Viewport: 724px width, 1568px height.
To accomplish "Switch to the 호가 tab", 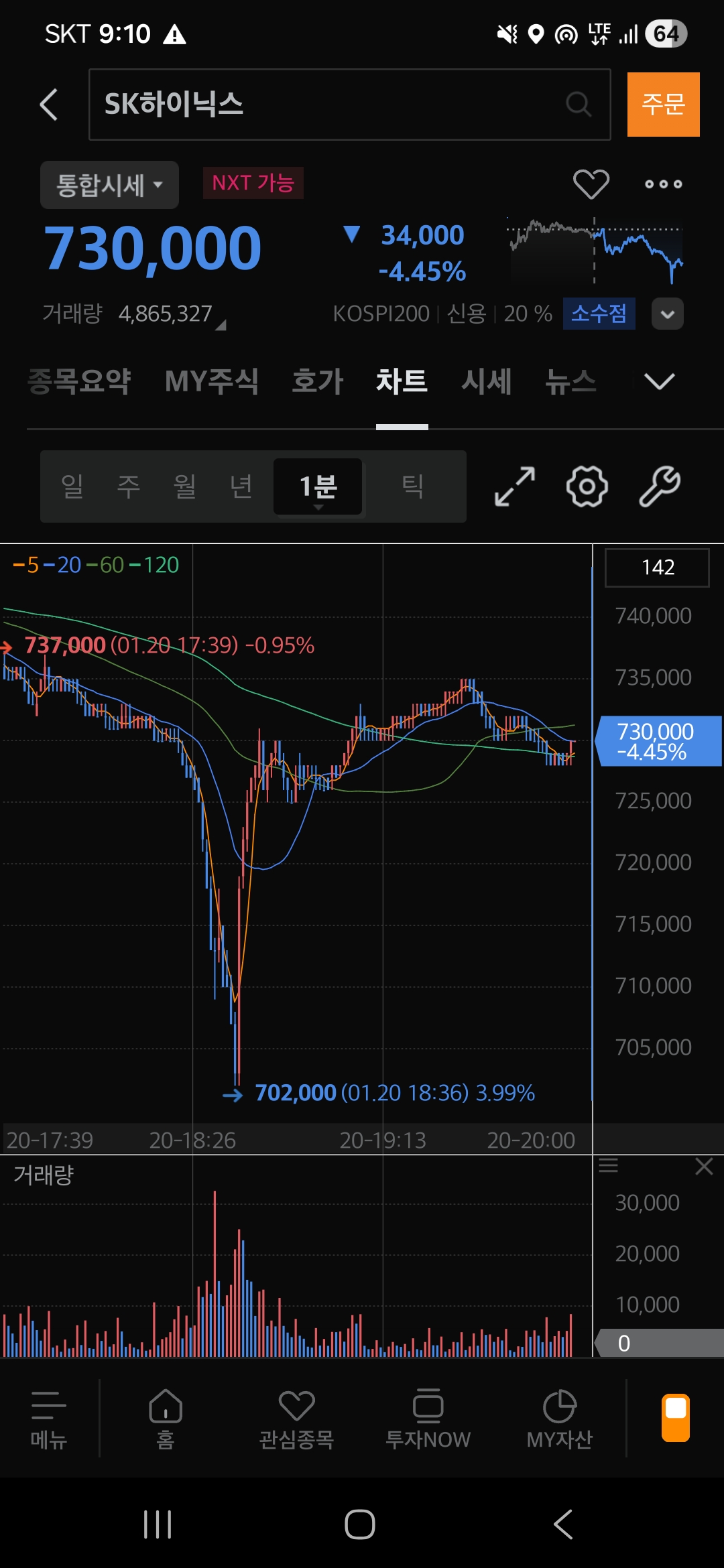I will [x=317, y=381].
